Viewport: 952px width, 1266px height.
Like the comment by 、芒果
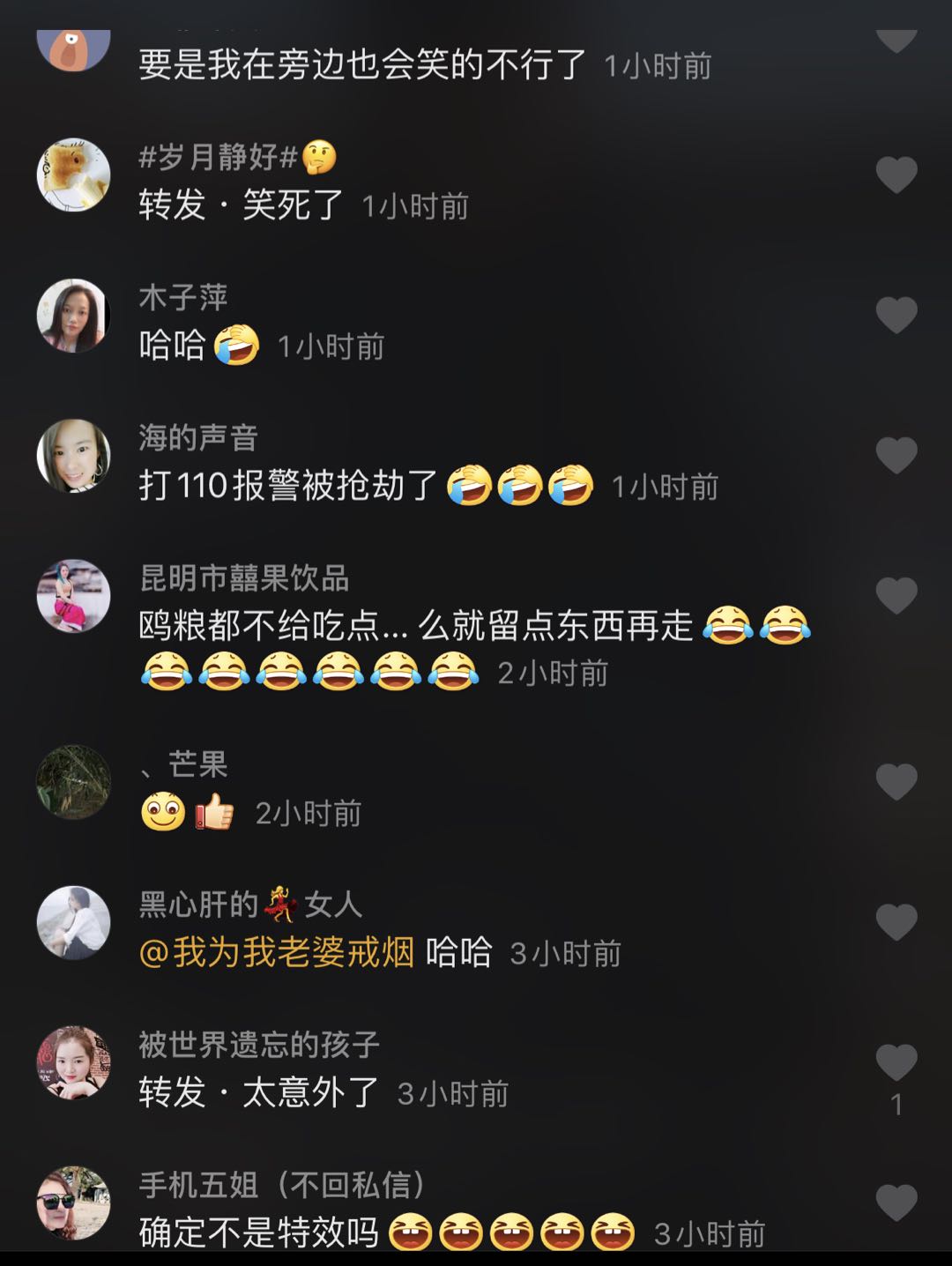point(896,782)
